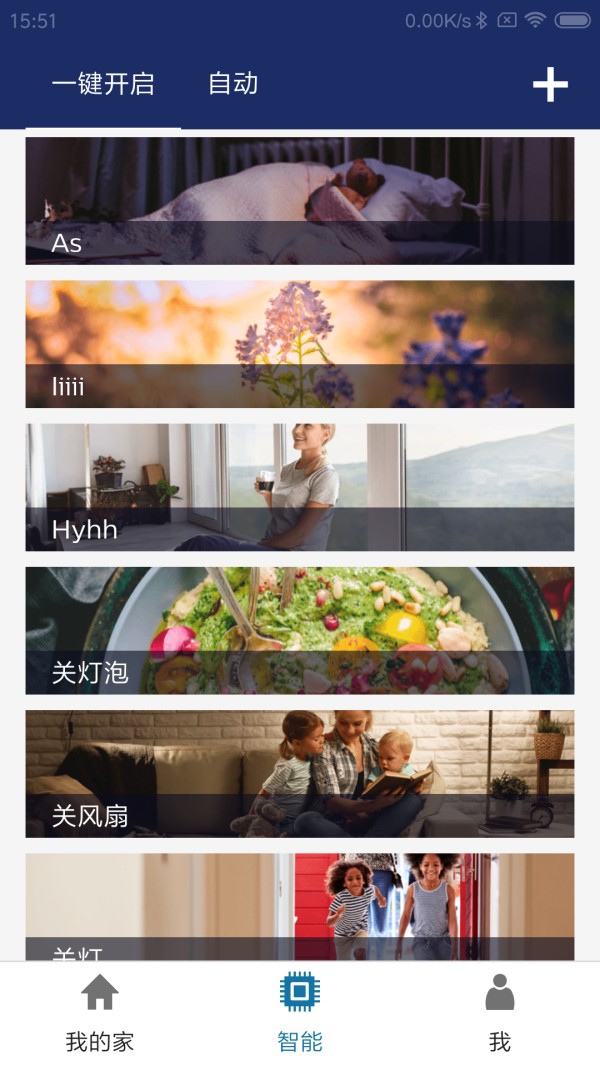
Task: Open the Hyhh scene card
Action: [300, 487]
